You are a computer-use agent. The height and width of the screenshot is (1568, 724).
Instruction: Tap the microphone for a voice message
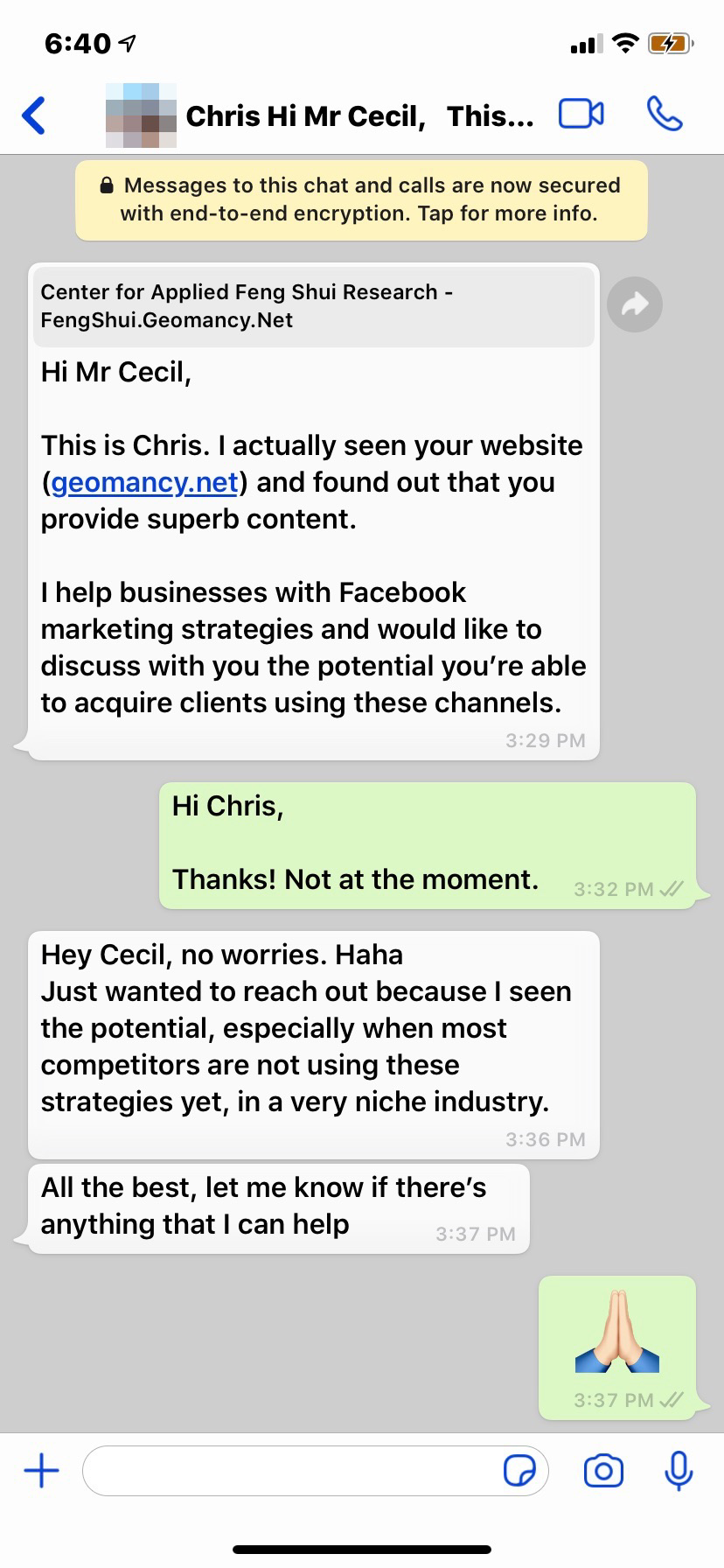[679, 1471]
